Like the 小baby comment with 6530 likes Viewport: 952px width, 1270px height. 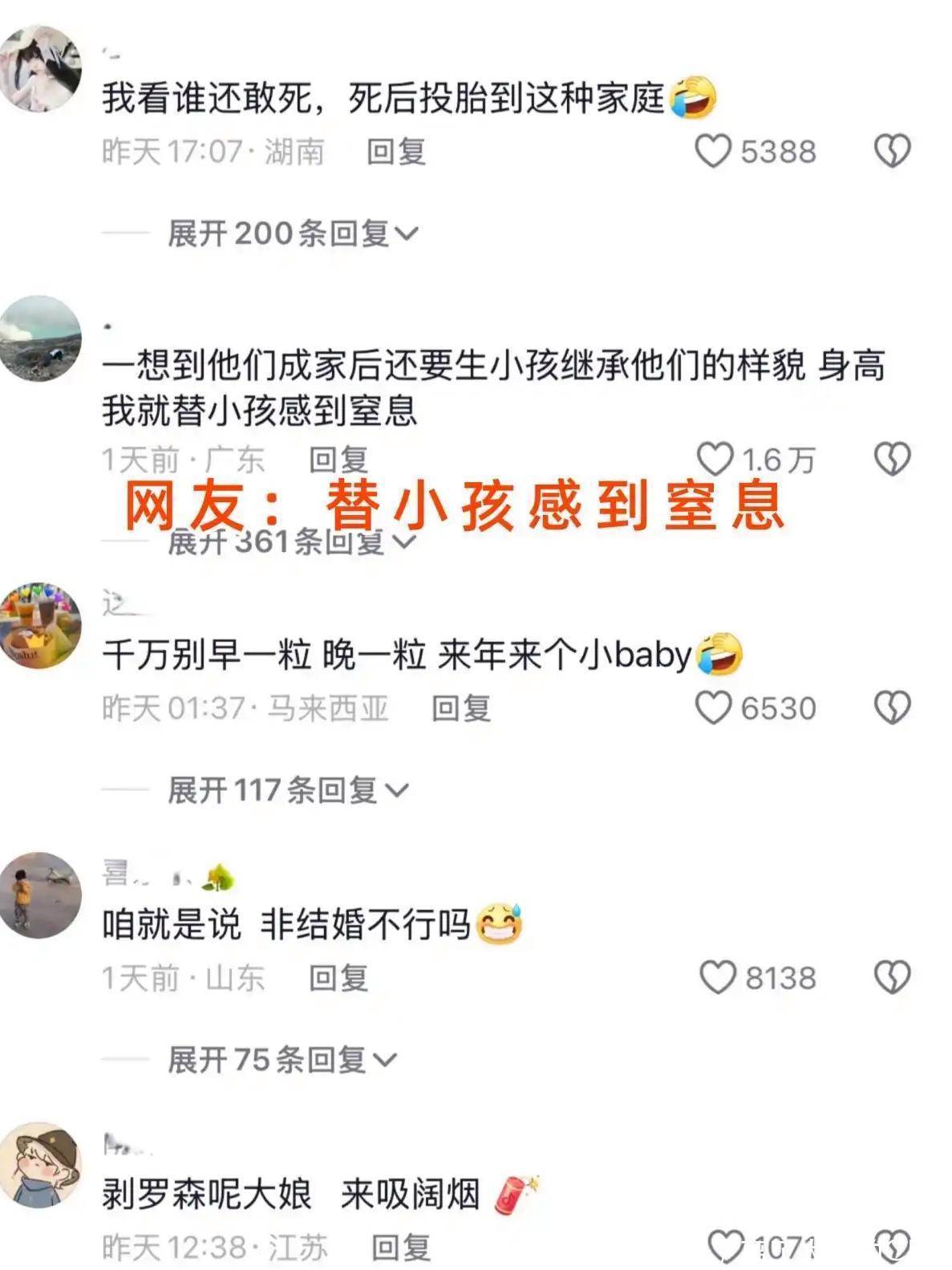click(713, 708)
